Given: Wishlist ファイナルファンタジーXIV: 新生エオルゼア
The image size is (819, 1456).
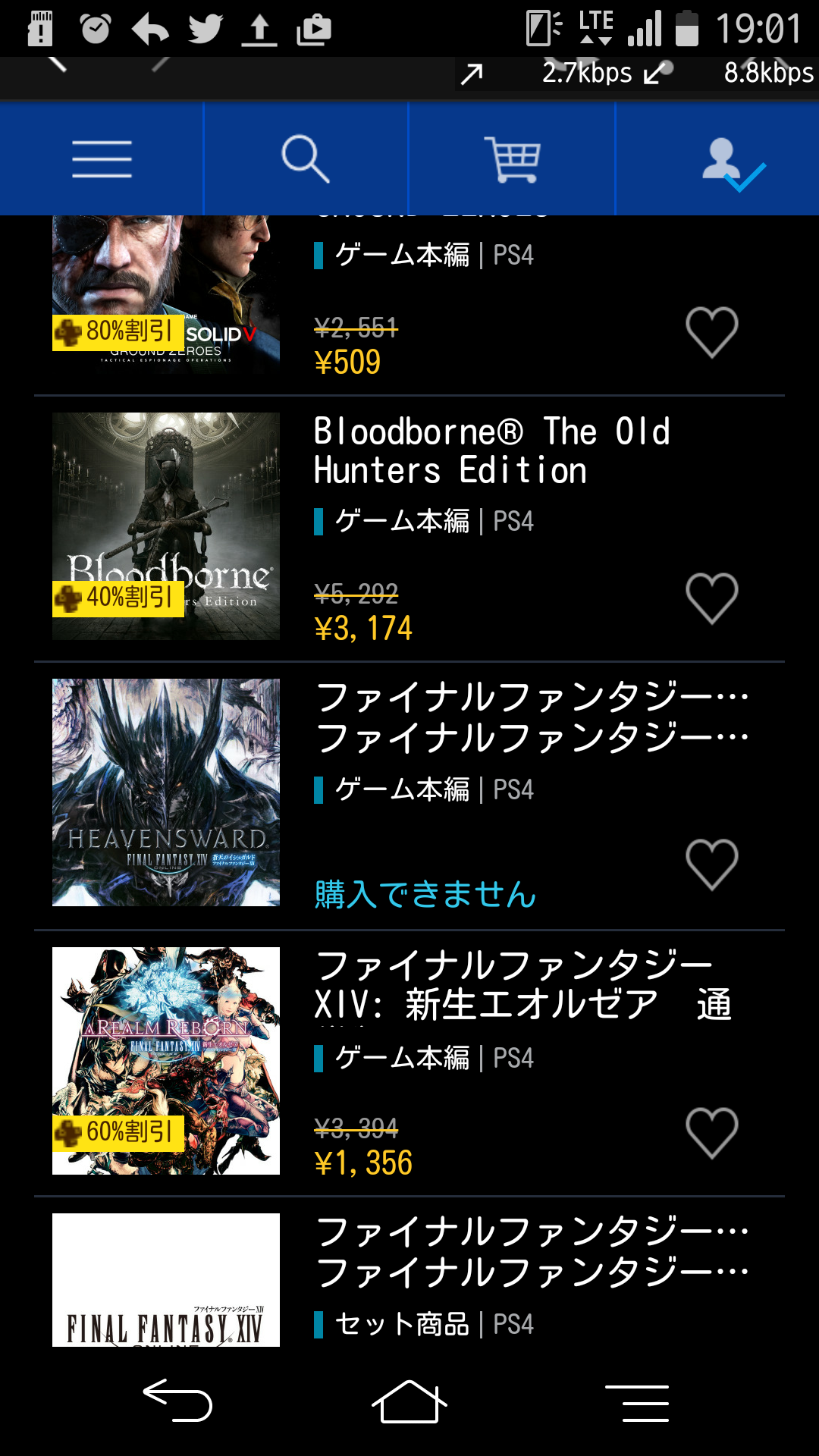Looking at the screenshot, I should tap(711, 1133).
